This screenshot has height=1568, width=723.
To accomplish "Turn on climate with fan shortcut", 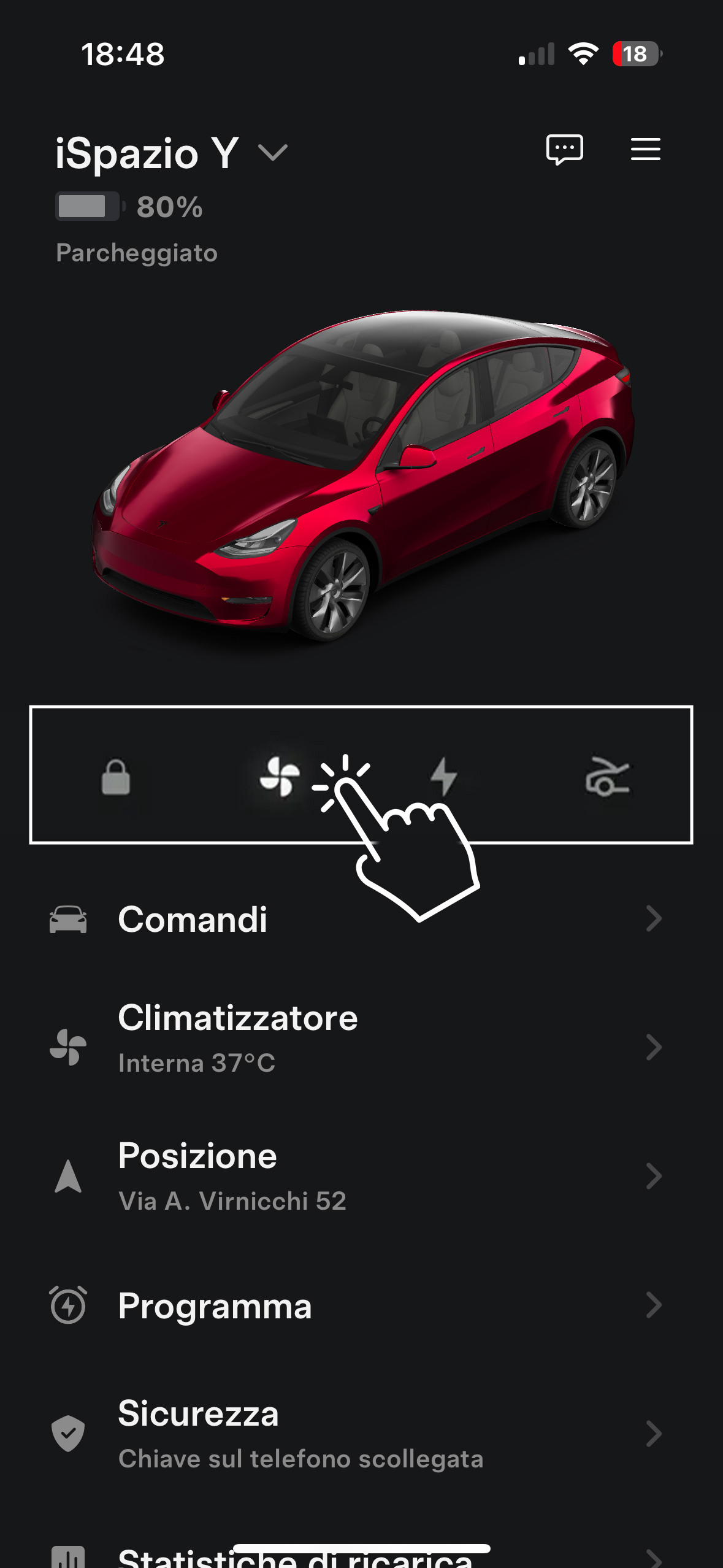I will [x=280, y=776].
